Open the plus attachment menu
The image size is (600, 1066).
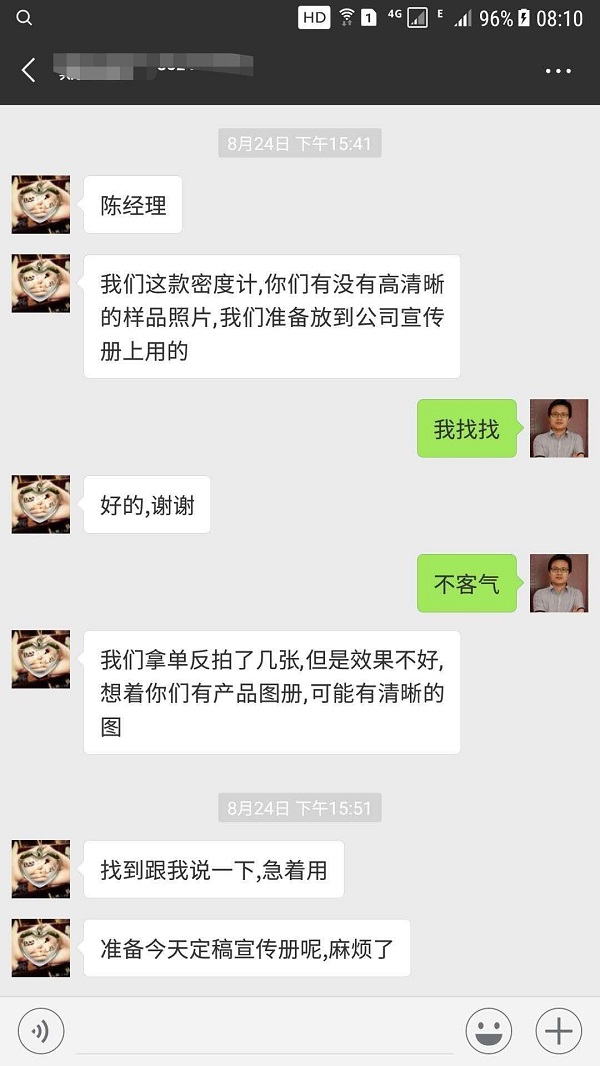coord(559,1031)
